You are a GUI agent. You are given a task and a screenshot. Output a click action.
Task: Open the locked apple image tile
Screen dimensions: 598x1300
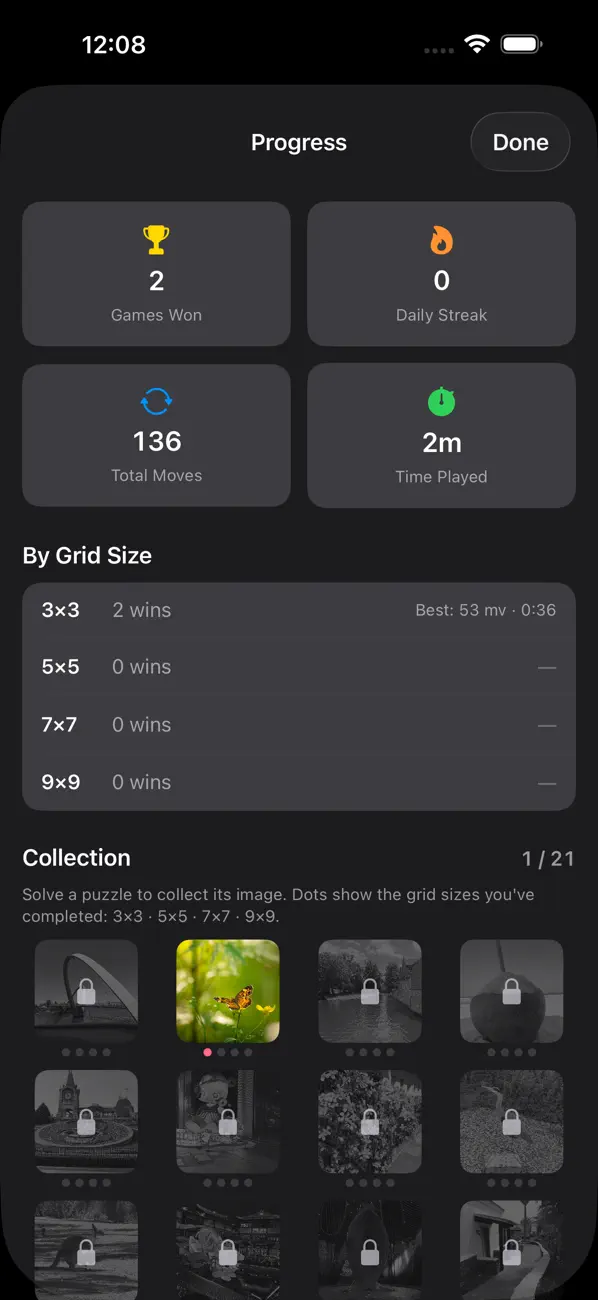(x=512, y=991)
